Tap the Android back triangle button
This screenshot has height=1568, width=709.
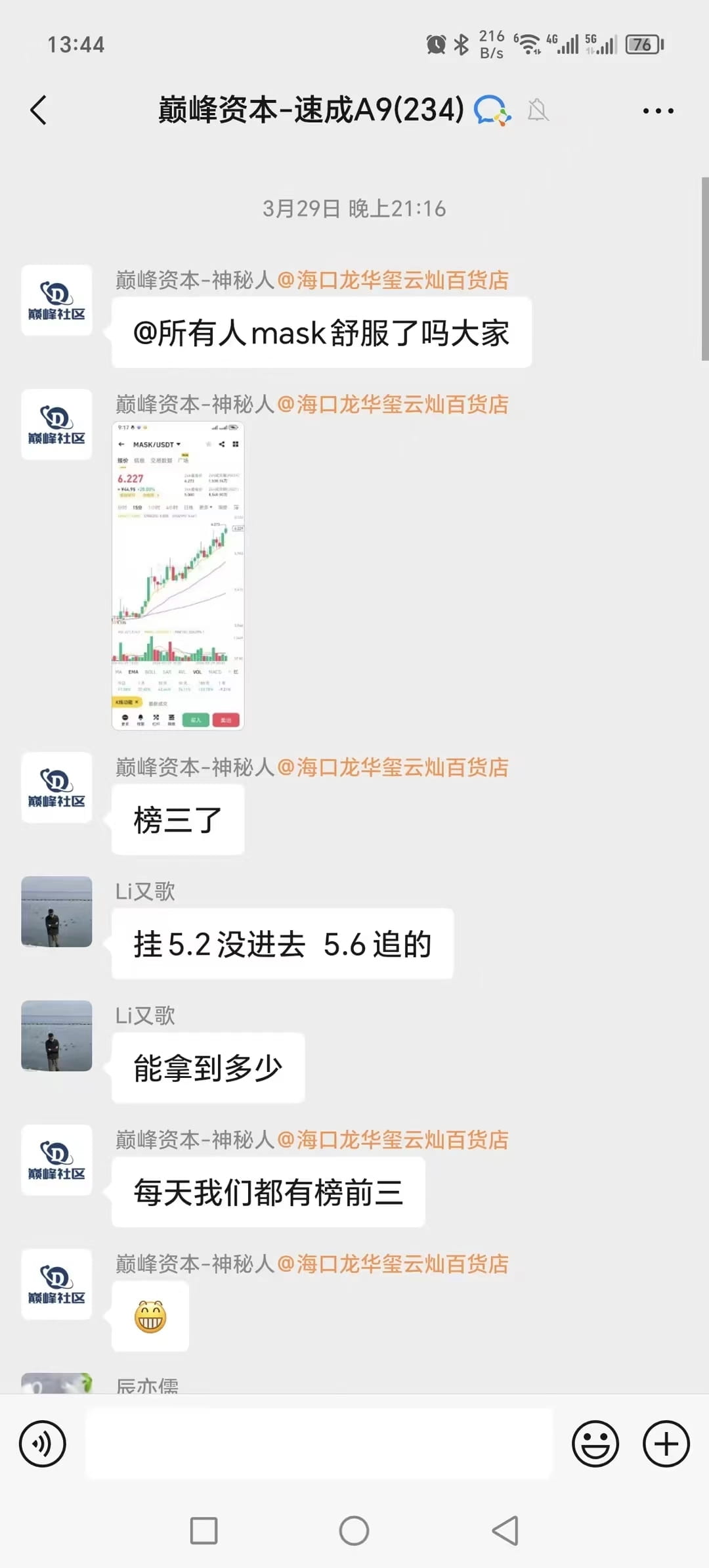click(x=505, y=1531)
